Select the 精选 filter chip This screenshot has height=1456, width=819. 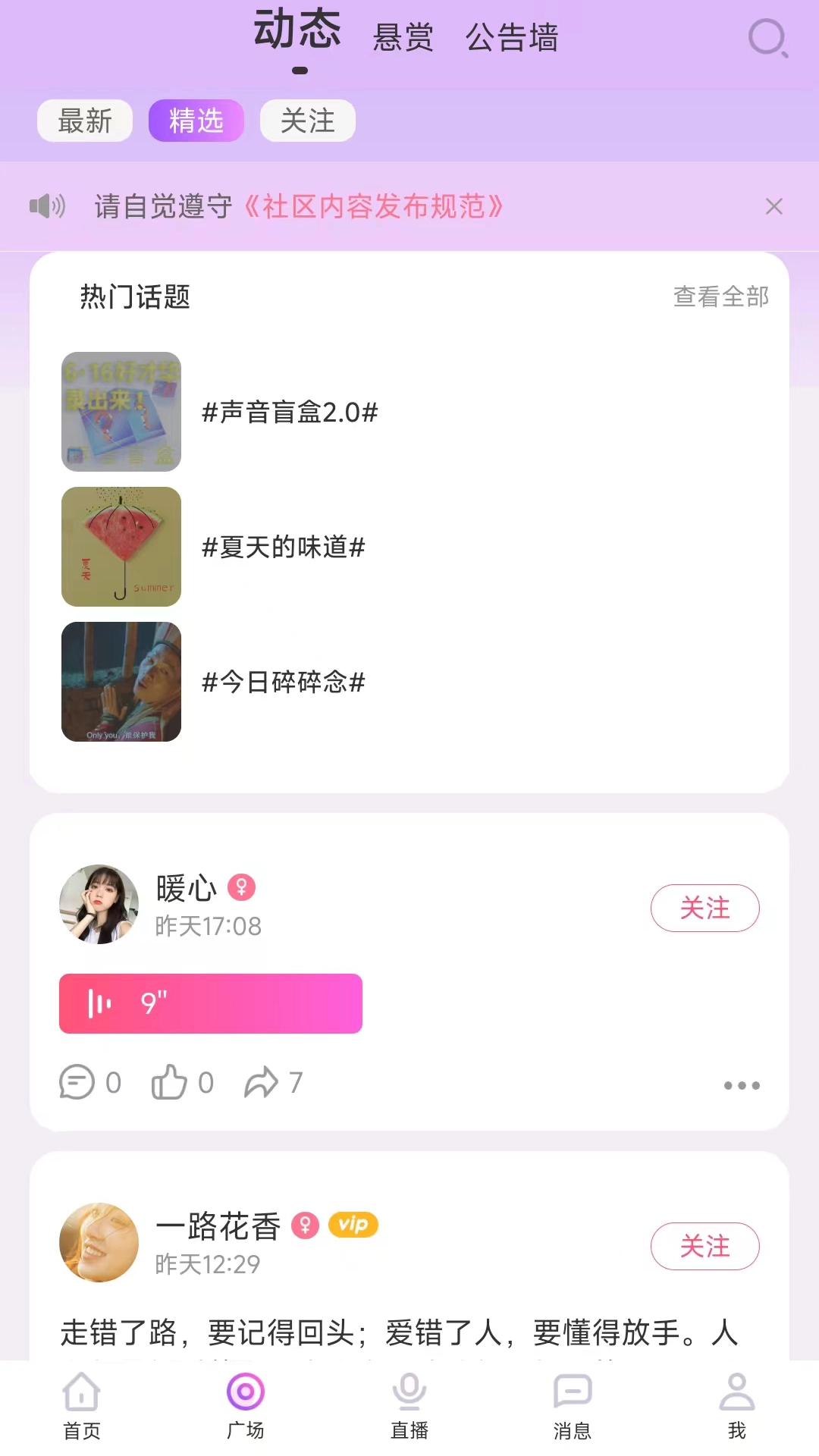click(196, 121)
